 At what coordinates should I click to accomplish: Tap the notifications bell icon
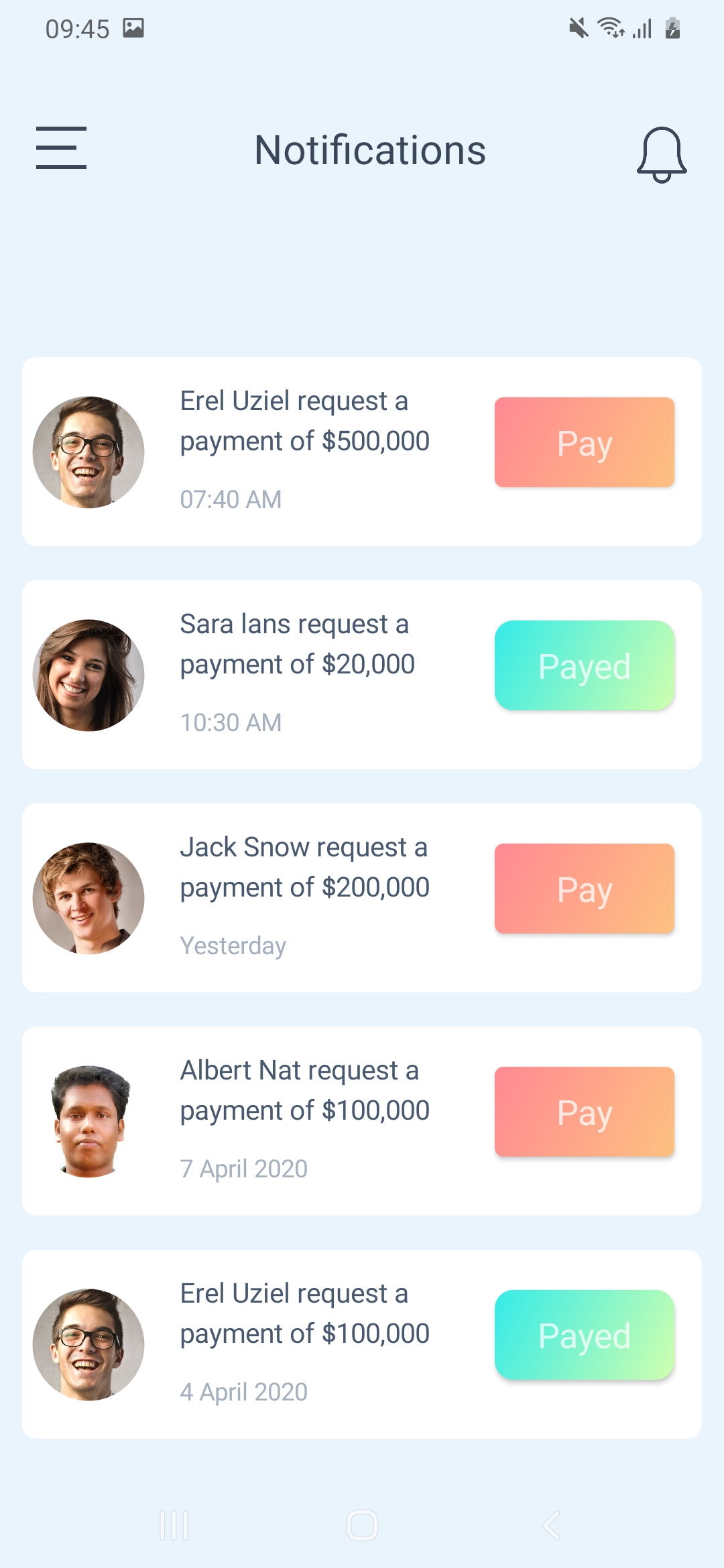click(x=661, y=154)
